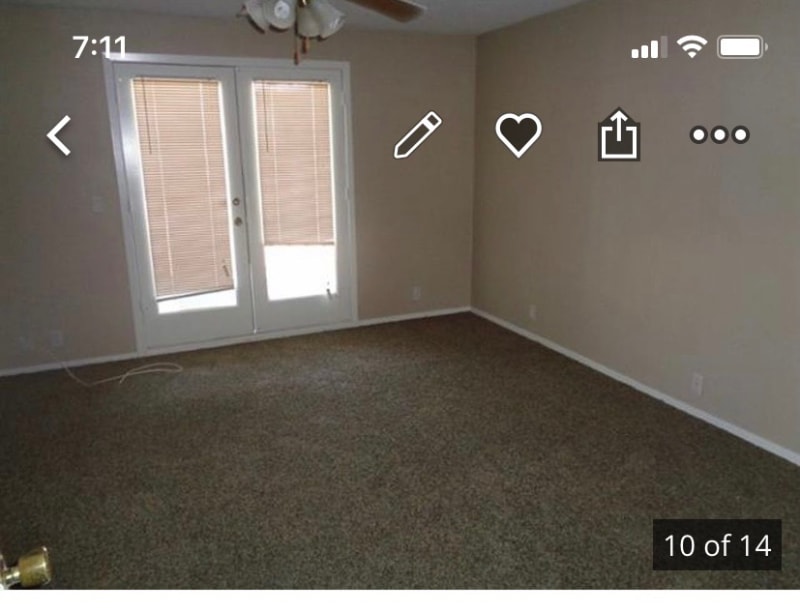Save this listing with the heart icon
The image size is (800, 611).
point(518,135)
